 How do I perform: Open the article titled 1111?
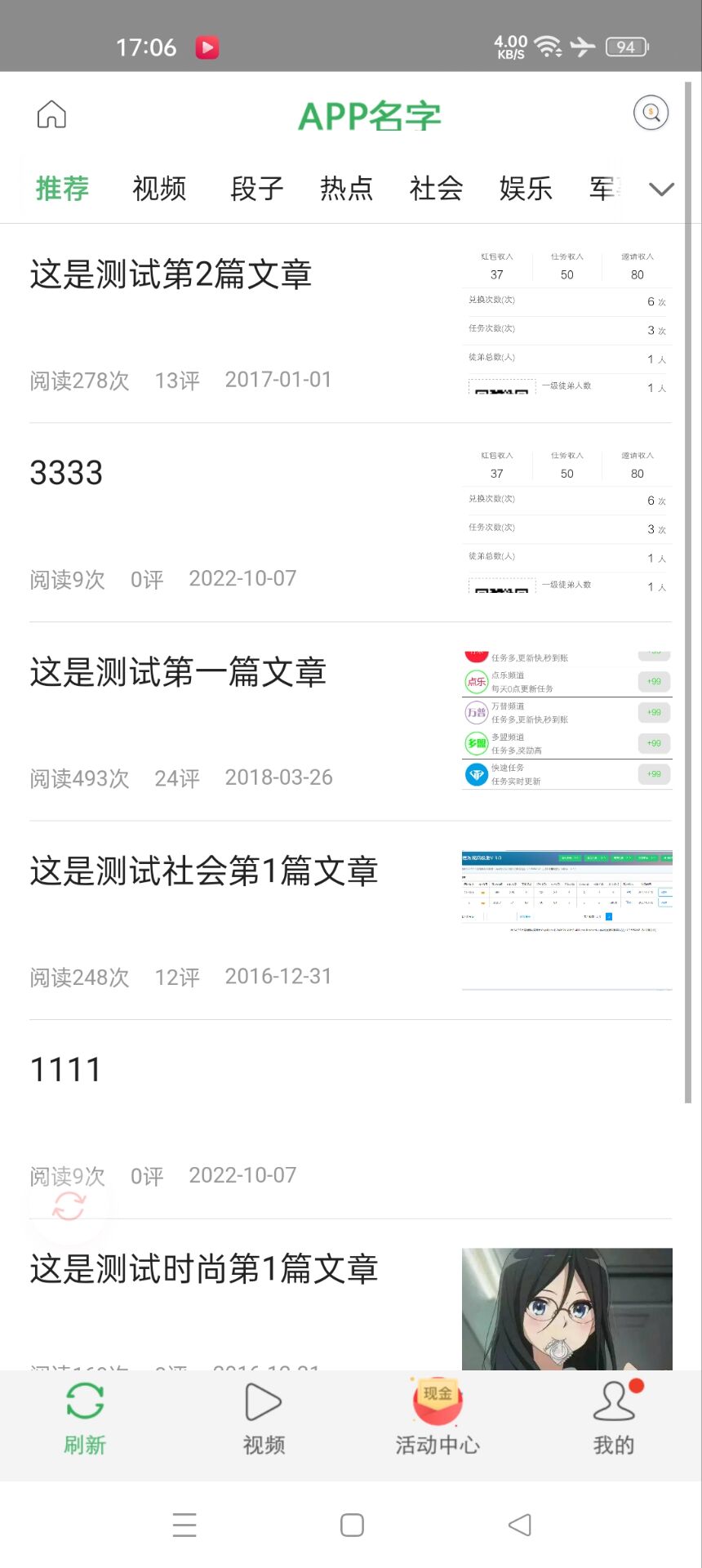(65, 1070)
